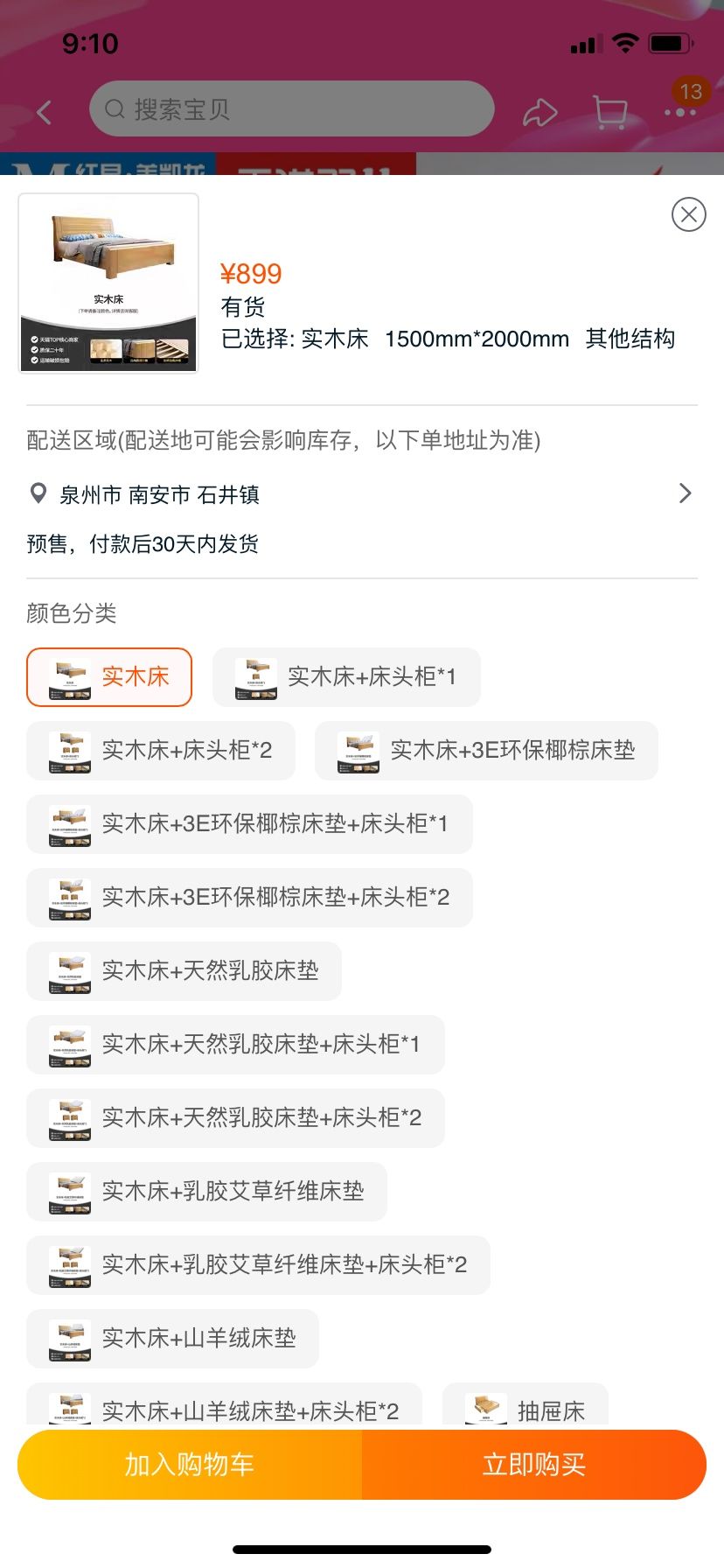The image size is (724, 1568).
Task: Choose 实木床+天然乳胶床垫+床头柜*1
Action: click(x=235, y=1044)
